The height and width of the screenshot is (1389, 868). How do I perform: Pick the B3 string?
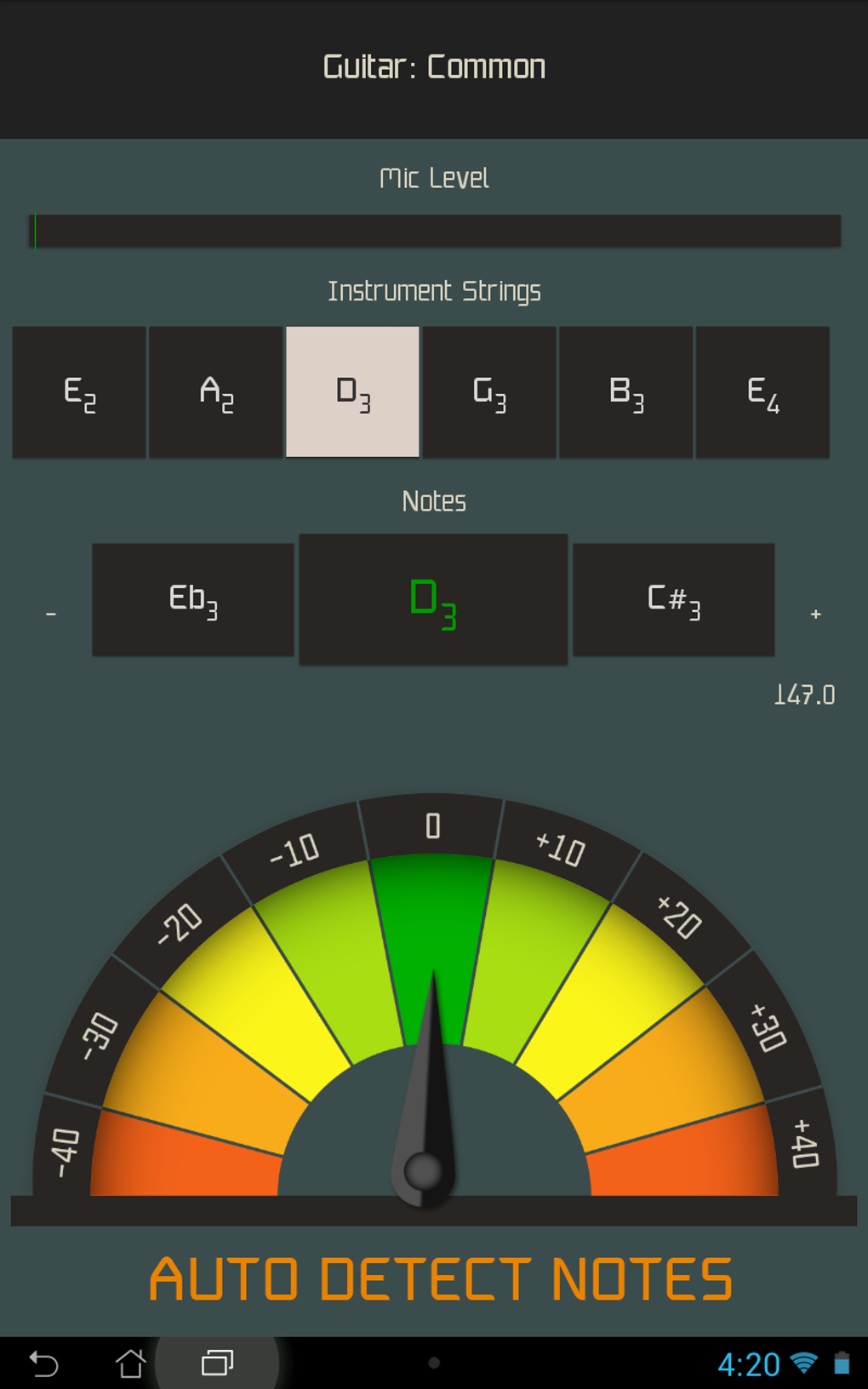(626, 392)
